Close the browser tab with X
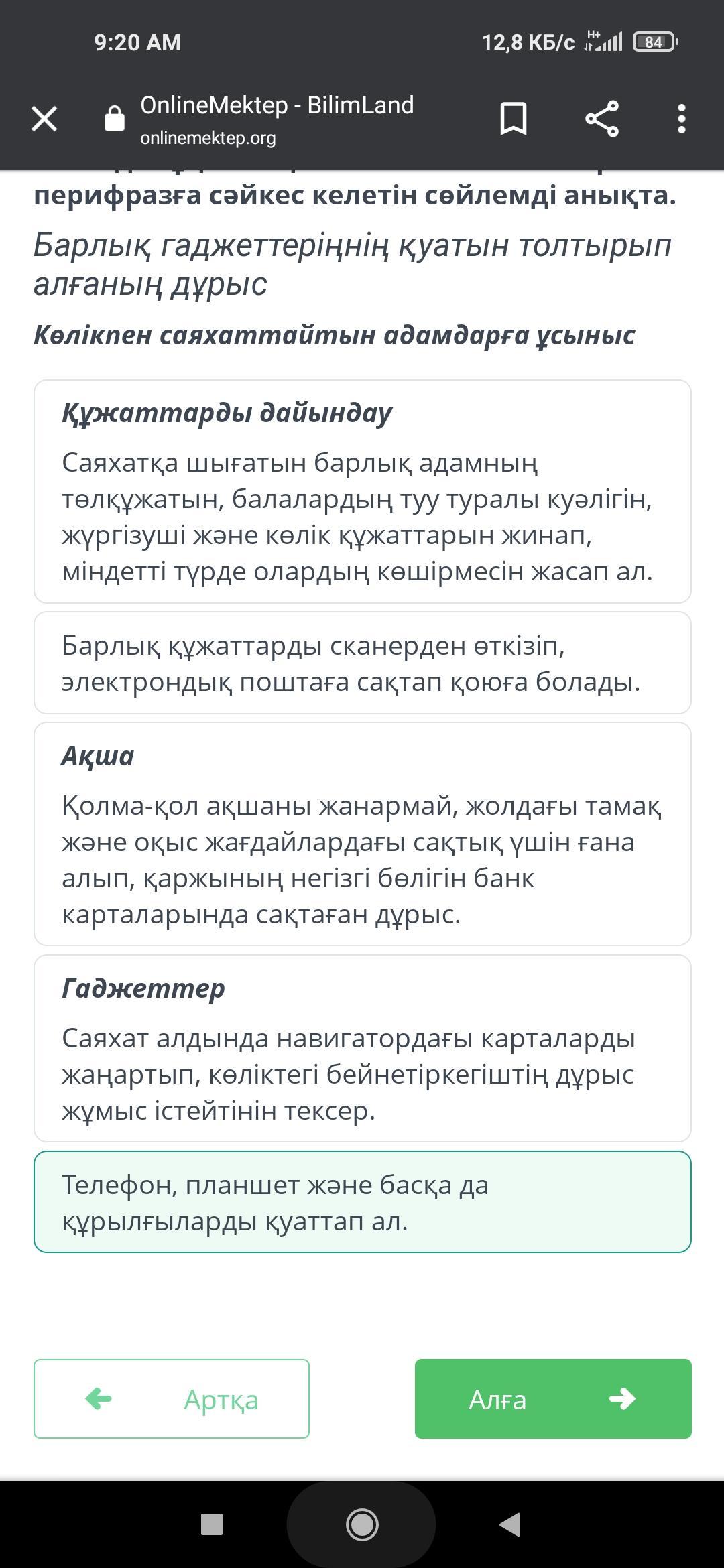The width and height of the screenshot is (724, 1568). (44, 119)
